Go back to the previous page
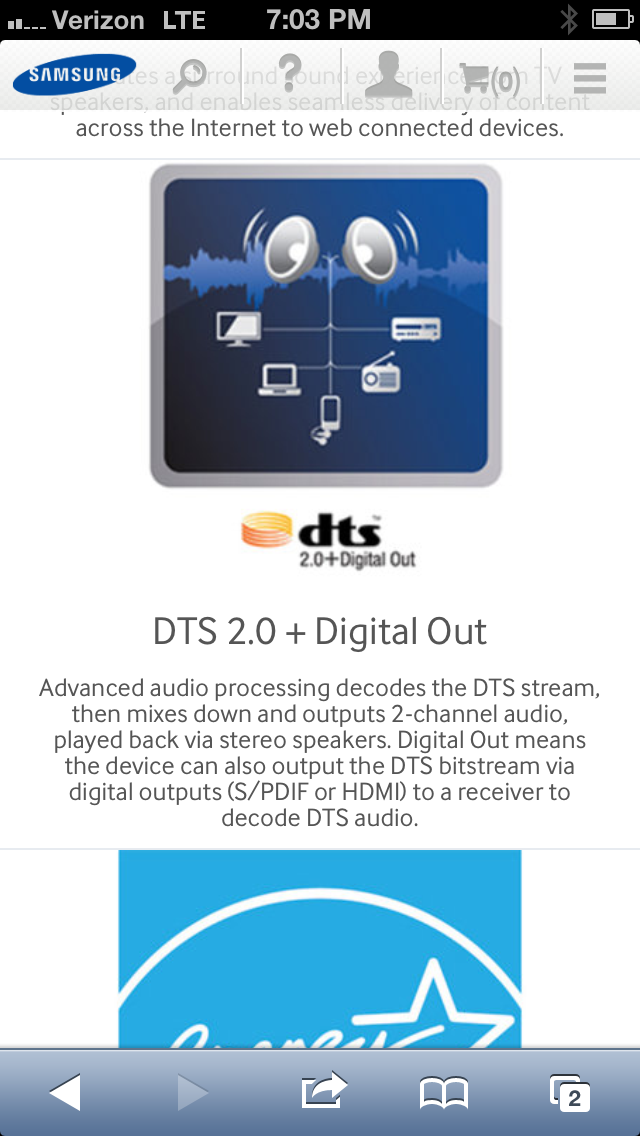This screenshot has width=640, height=1136. [x=65, y=1092]
